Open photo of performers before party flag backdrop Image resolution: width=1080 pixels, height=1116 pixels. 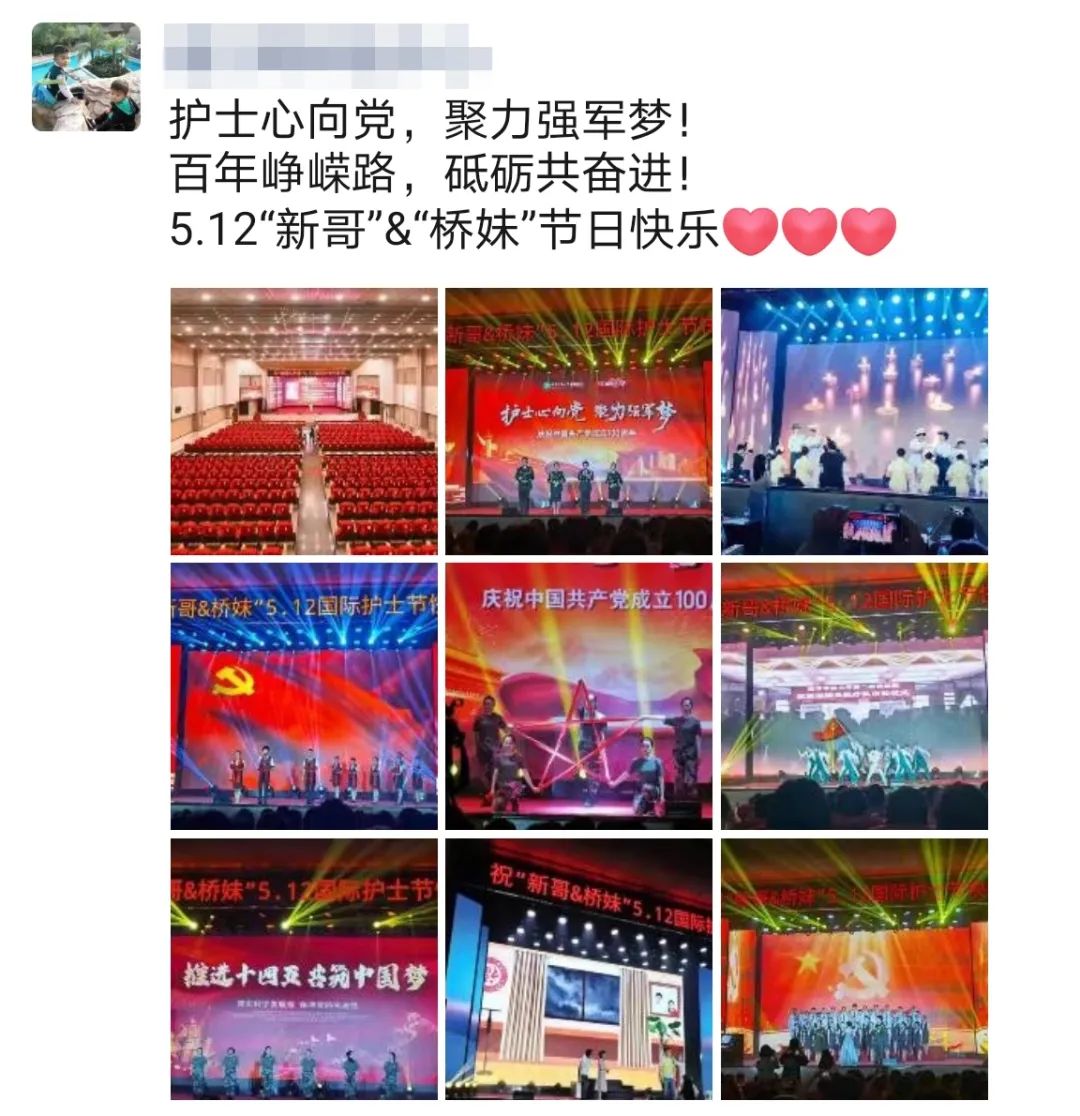pyautogui.click(x=304, y=696)
